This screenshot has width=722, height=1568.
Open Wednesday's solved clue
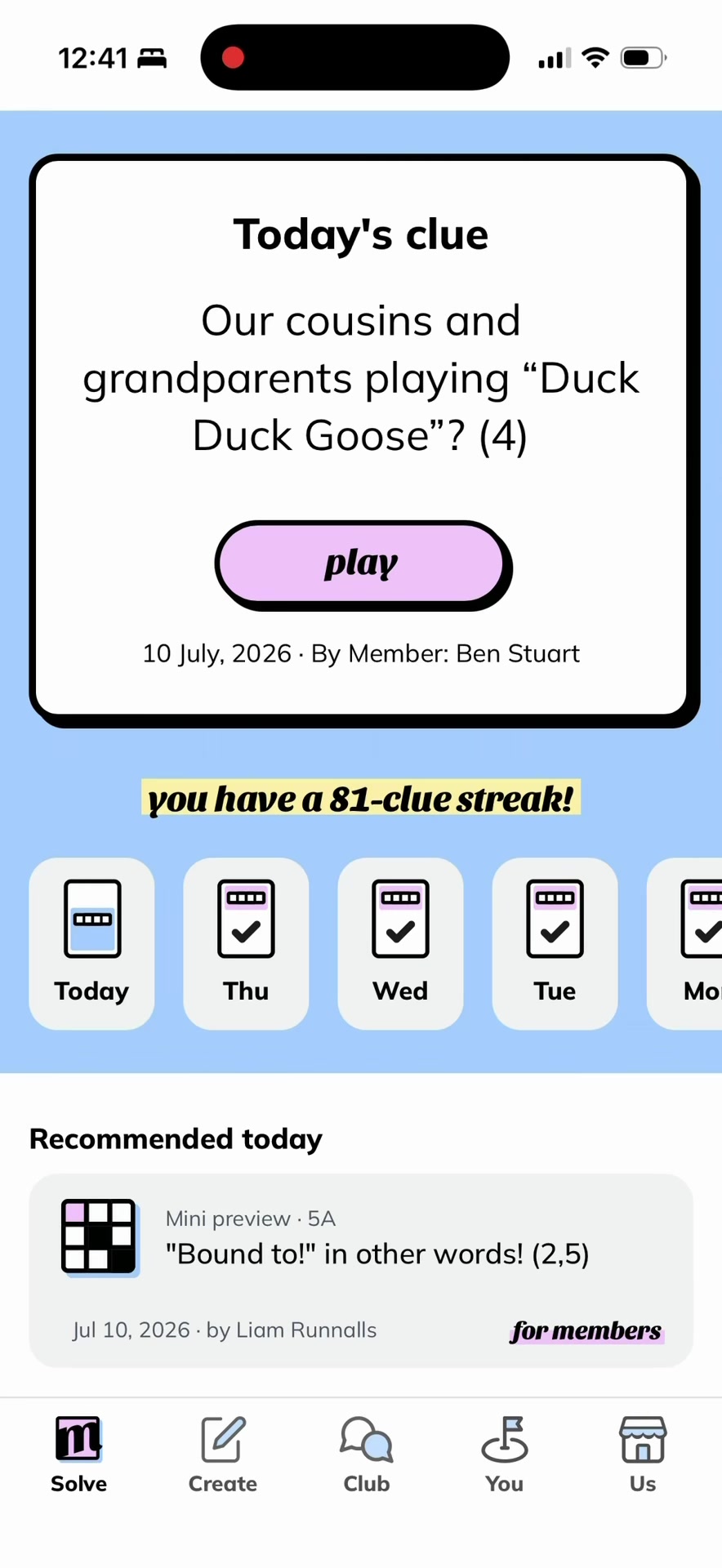(x=400, y=943)
